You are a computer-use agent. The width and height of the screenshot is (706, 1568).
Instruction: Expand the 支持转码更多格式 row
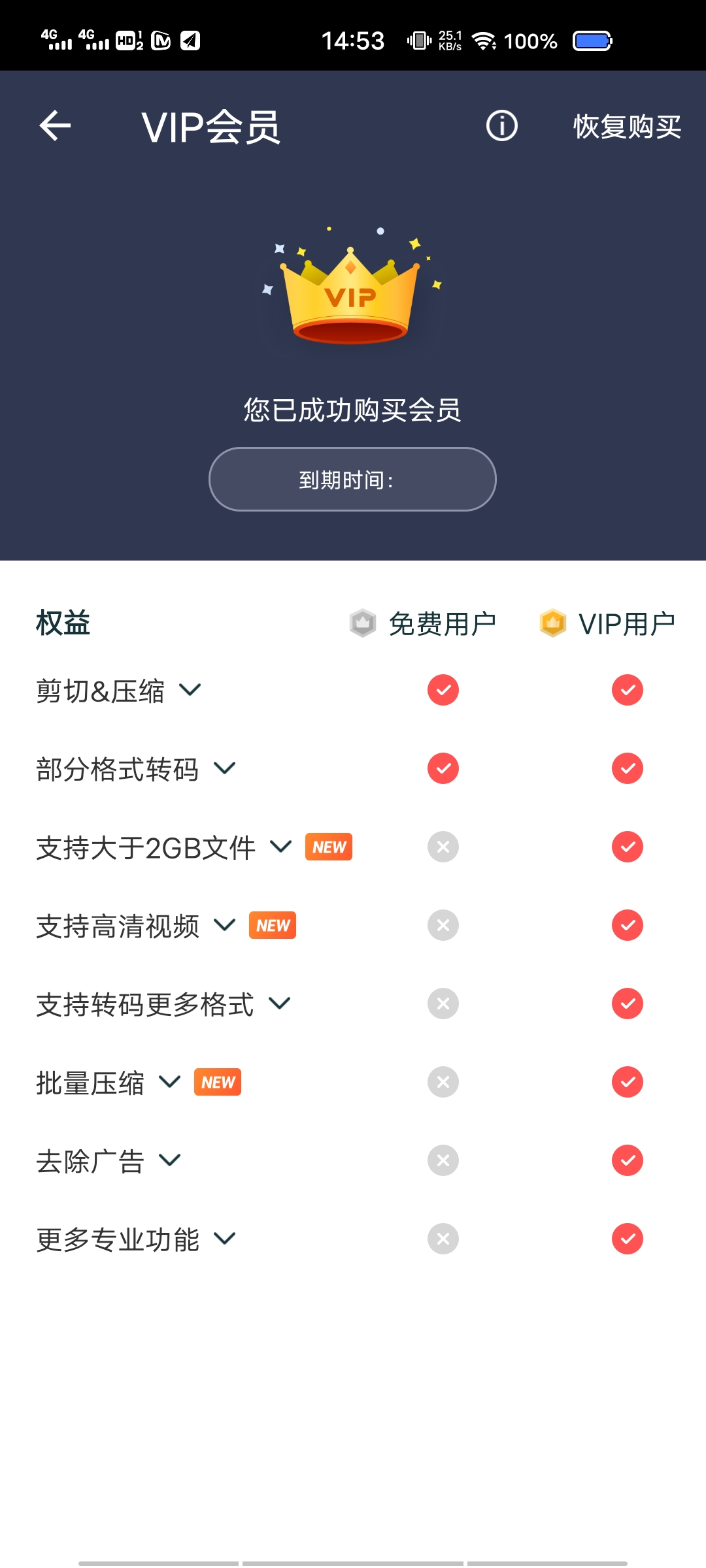point(279,1004)
